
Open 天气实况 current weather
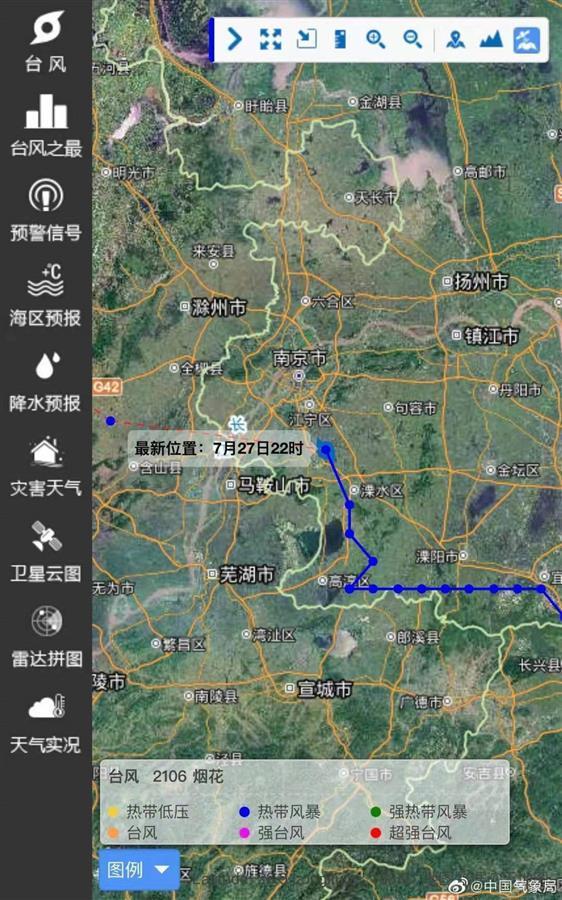46,723
